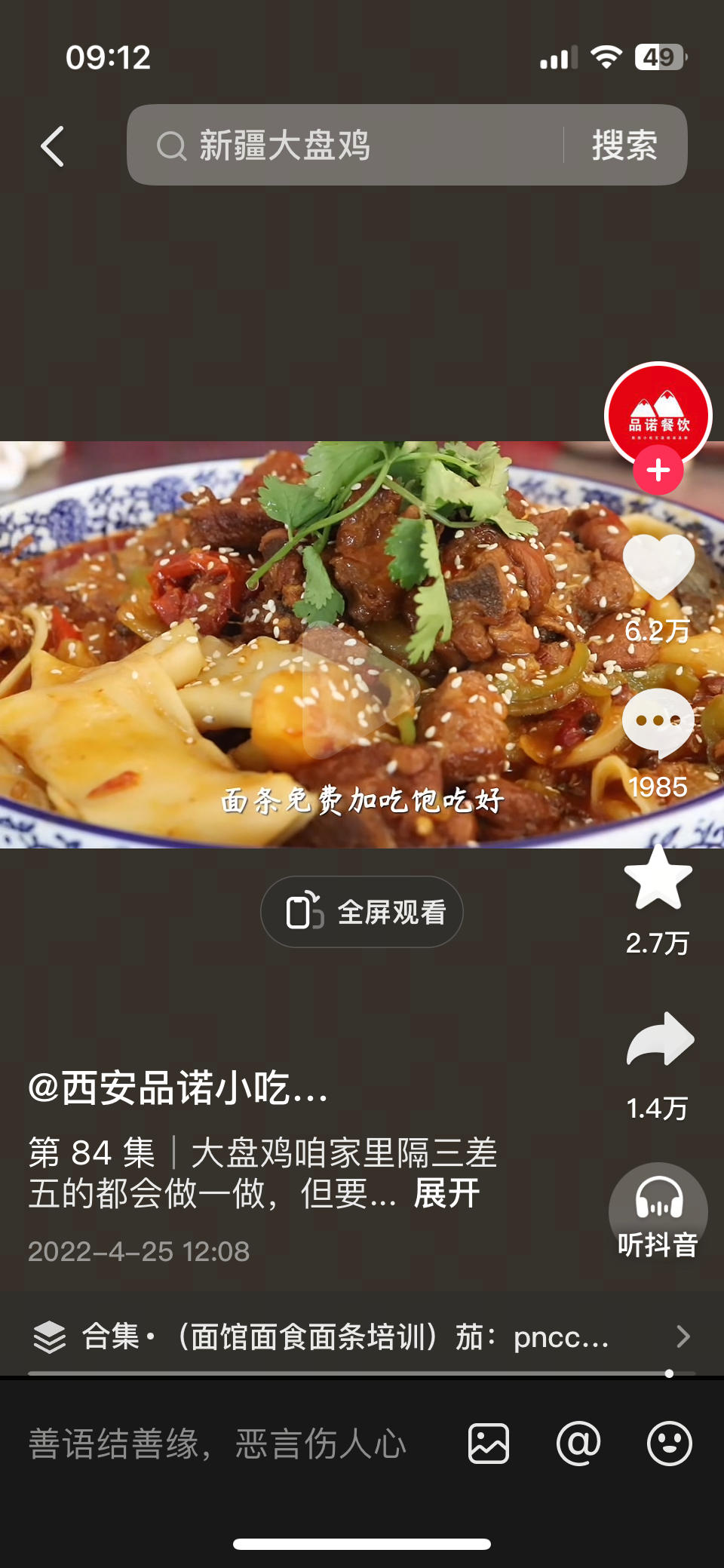Tap the comment field 善语结善缘
This screenshot has width=724, height=1568.
pyautogui.click(x=217, y=1444)
